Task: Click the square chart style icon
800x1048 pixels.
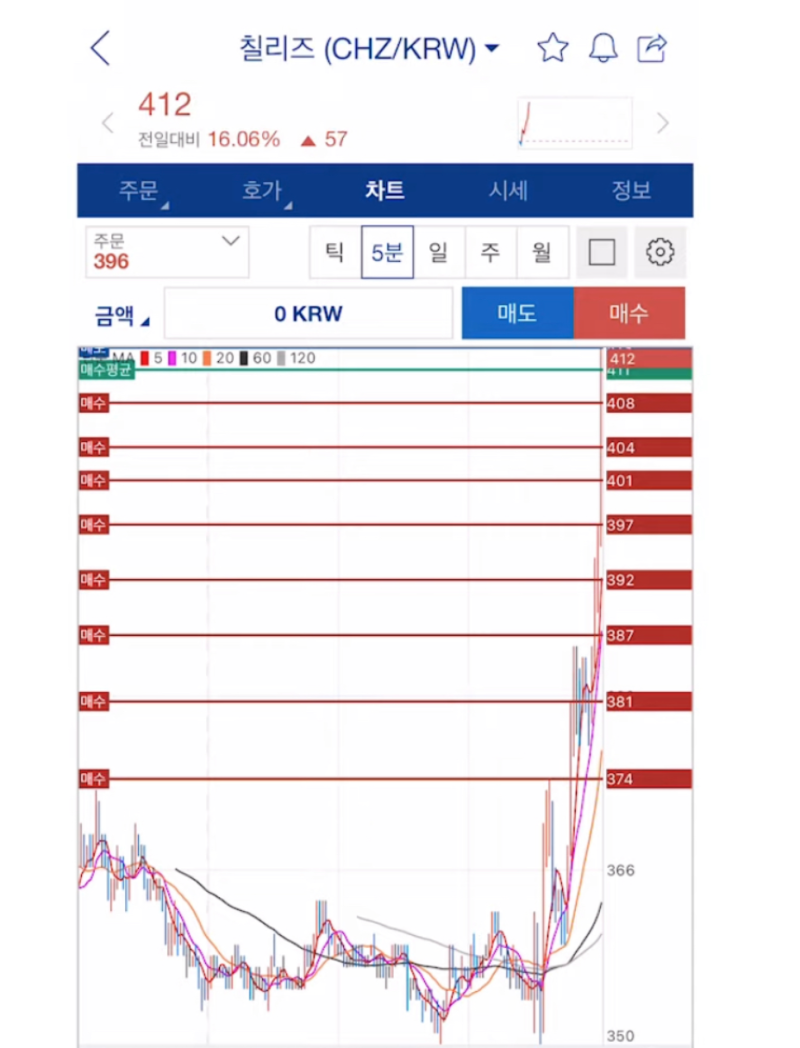Action: pos(601,252)
